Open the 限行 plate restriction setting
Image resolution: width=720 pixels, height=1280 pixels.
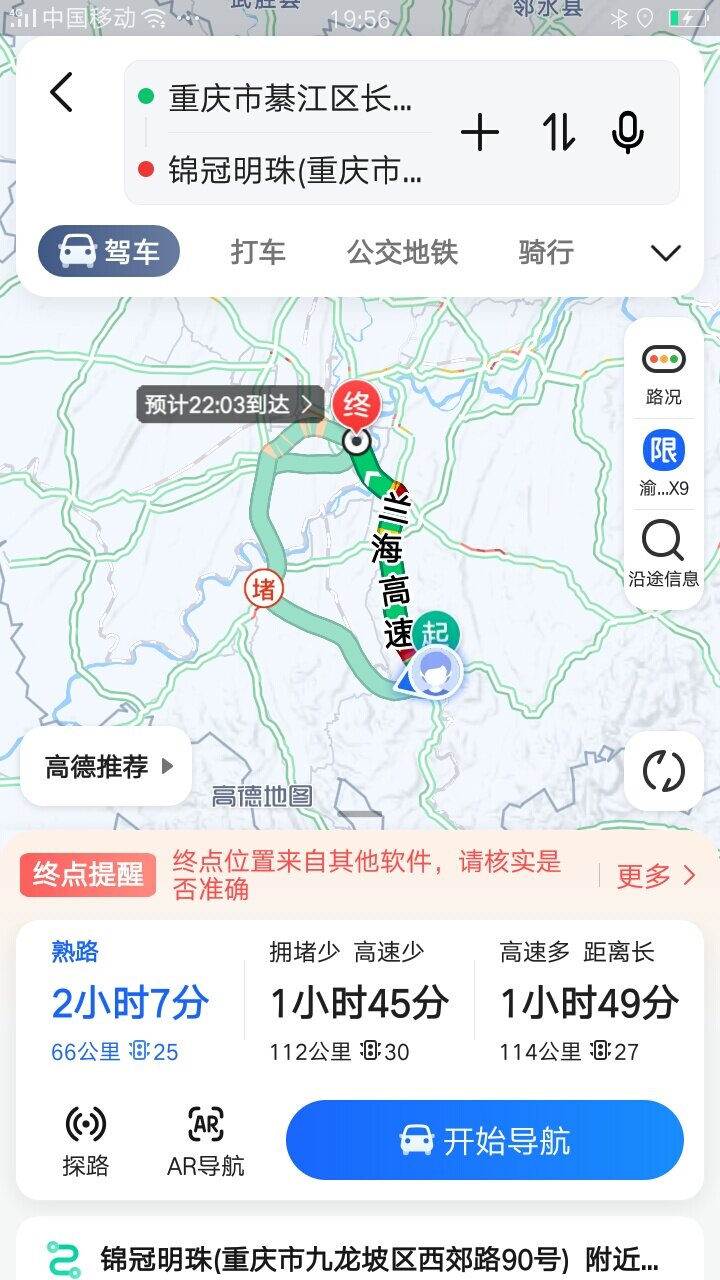pos(663,464)
